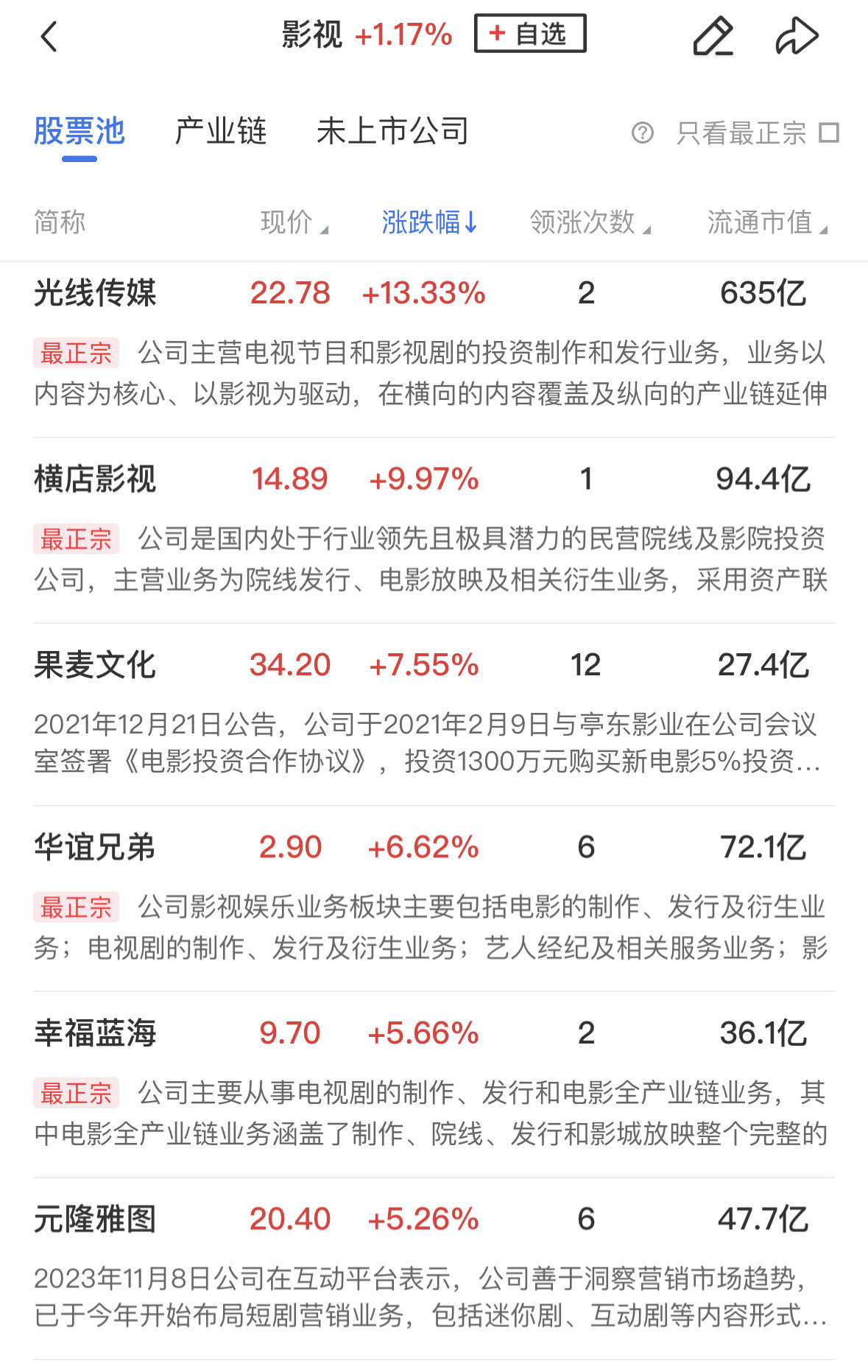Image resolution: width=868 pixels, height=1372 pixels.
Task: View 果麦文化 stock details
Action: coord(96,665)
